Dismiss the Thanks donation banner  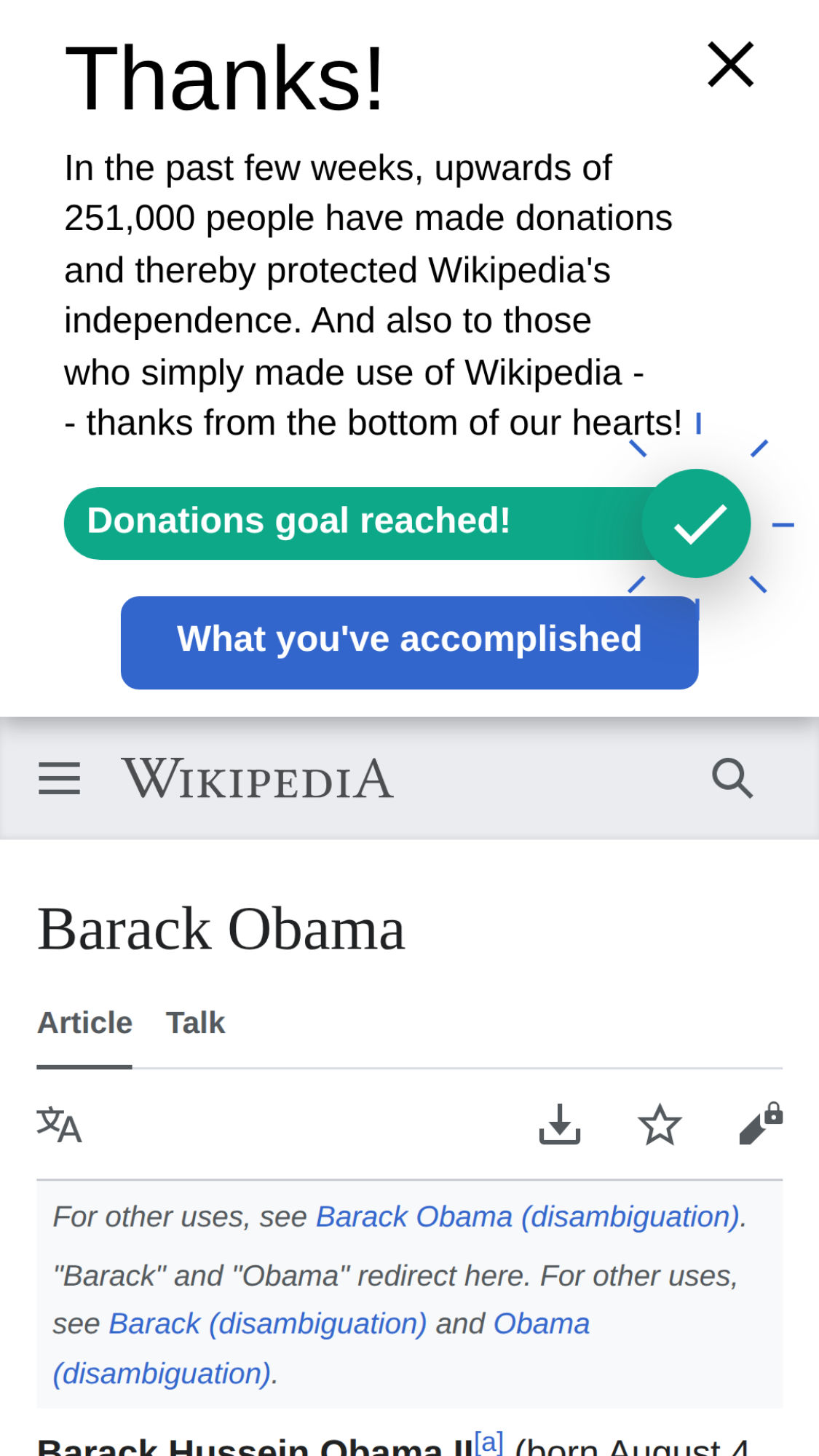pyautogui.click(x=730, y=65)
